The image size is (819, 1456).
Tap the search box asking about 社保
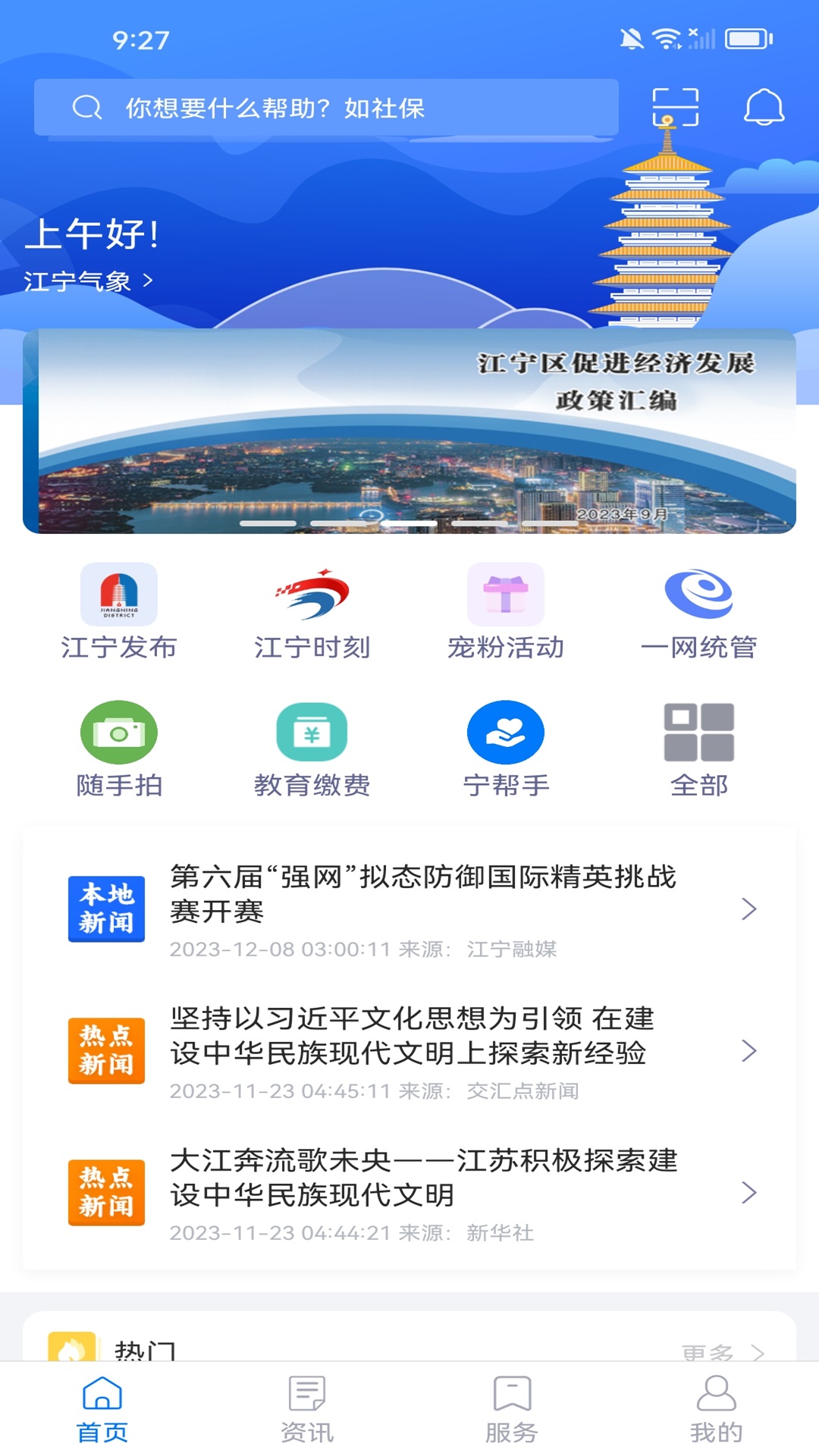(x=326, y=108)
